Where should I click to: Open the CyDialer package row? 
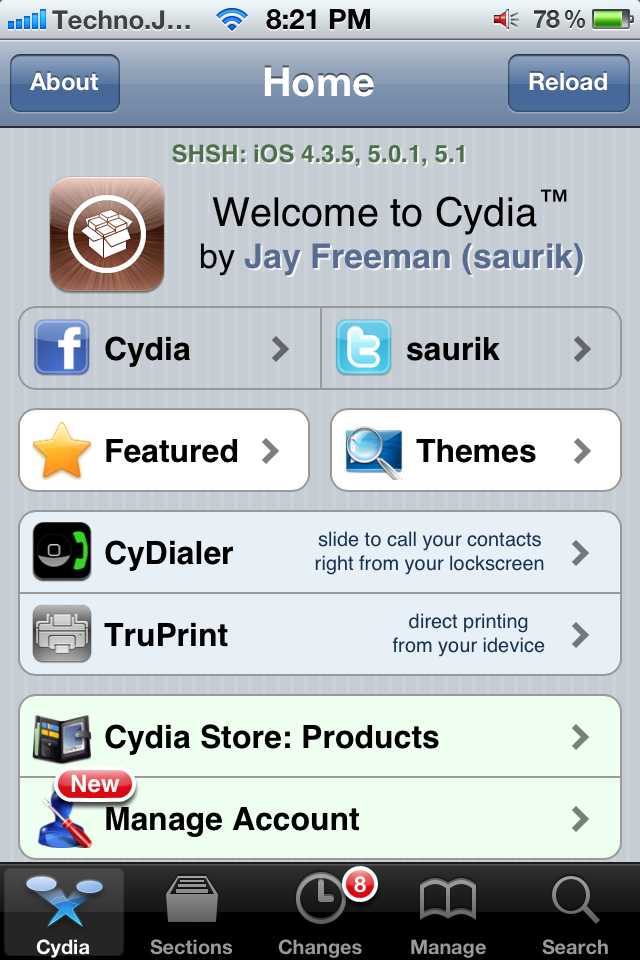[320, 552]
